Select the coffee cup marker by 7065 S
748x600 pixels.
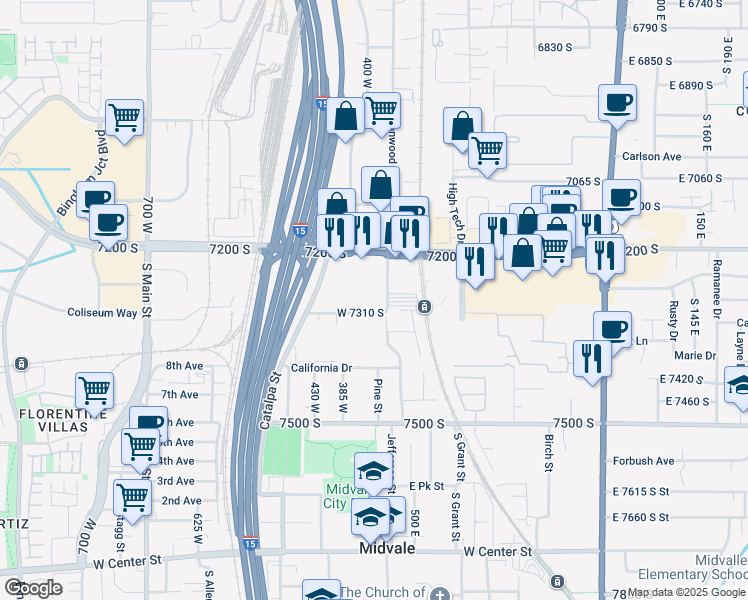point(620,197)
